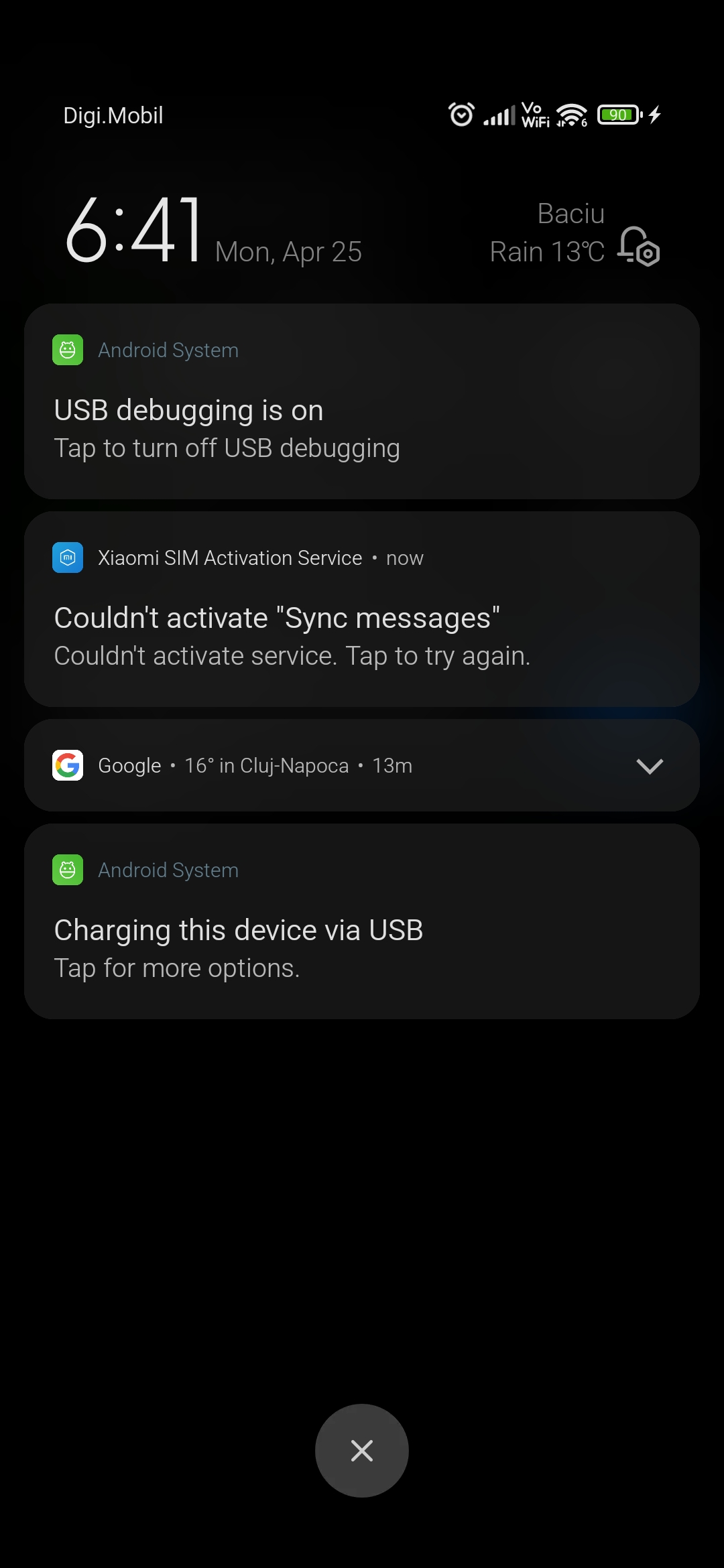Expand the Google weather notification

(650, 766)
